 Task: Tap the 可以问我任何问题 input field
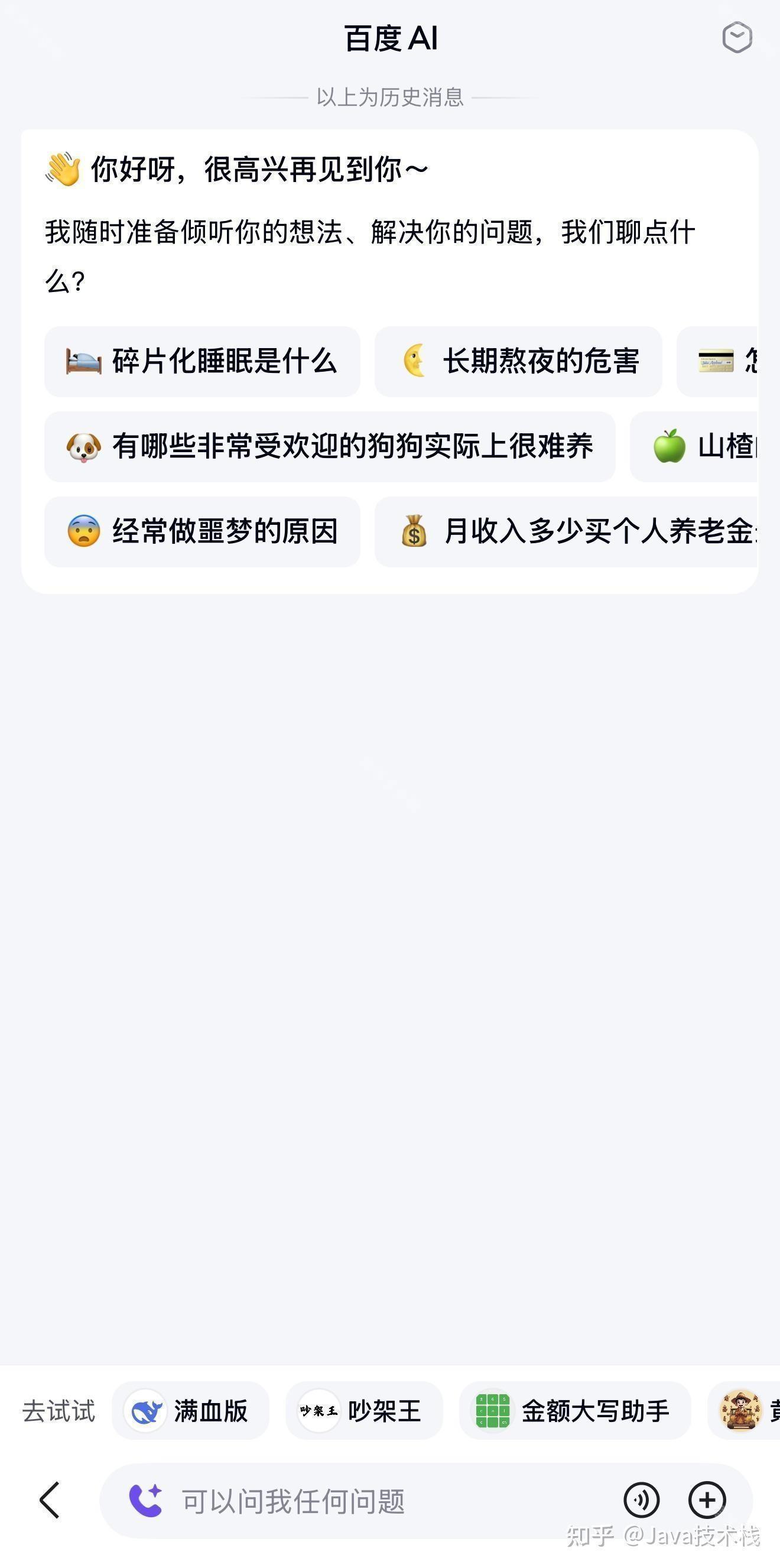coord(365,1499)
